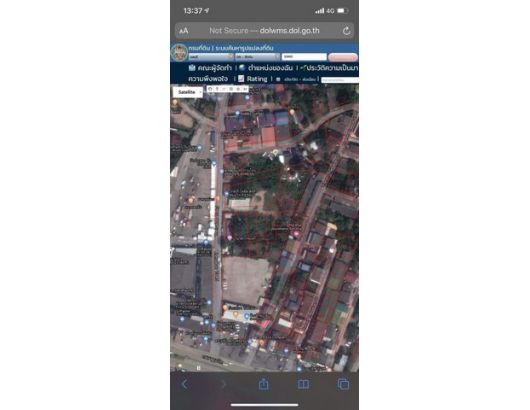Open the first province dropdown
Screen dimensions: 530x410
coord(211,57)
